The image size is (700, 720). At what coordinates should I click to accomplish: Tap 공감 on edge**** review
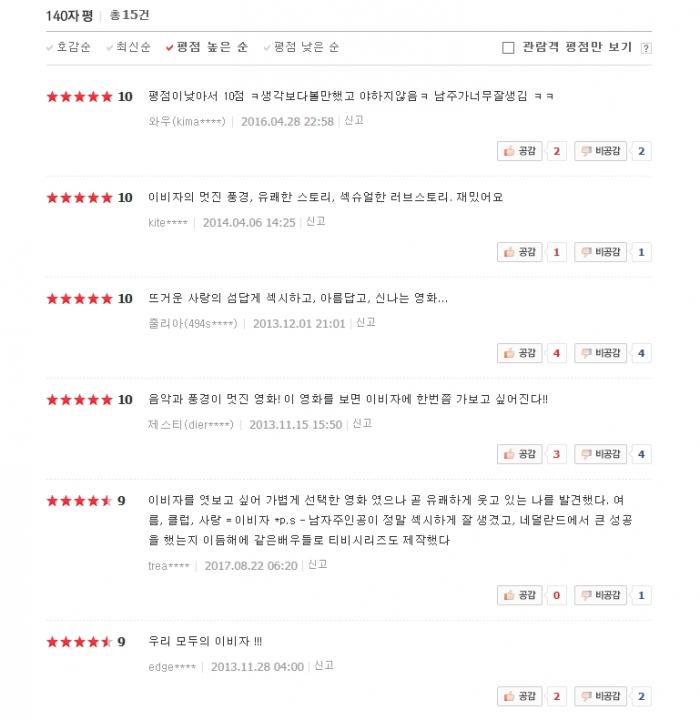tap(520, 696)
